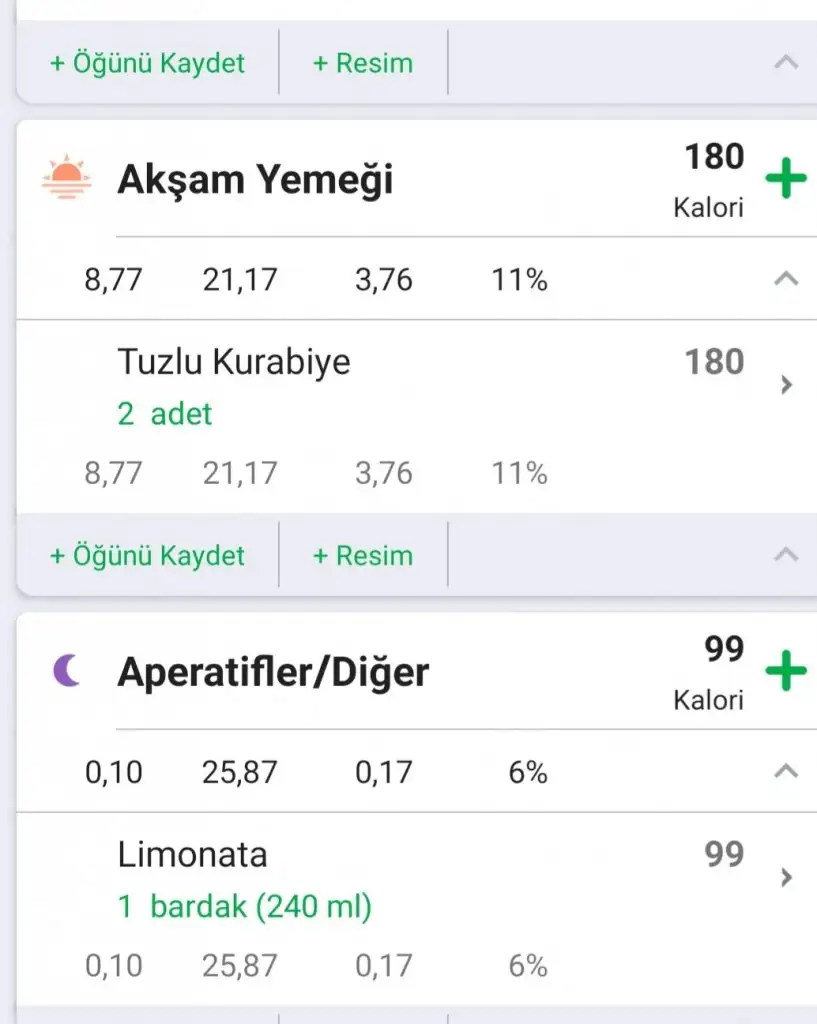The height and width of the screenshot is (1024, 817).
Task: Save the meal listed above Akşam Yemeği
Action: (x=148, y=63)
